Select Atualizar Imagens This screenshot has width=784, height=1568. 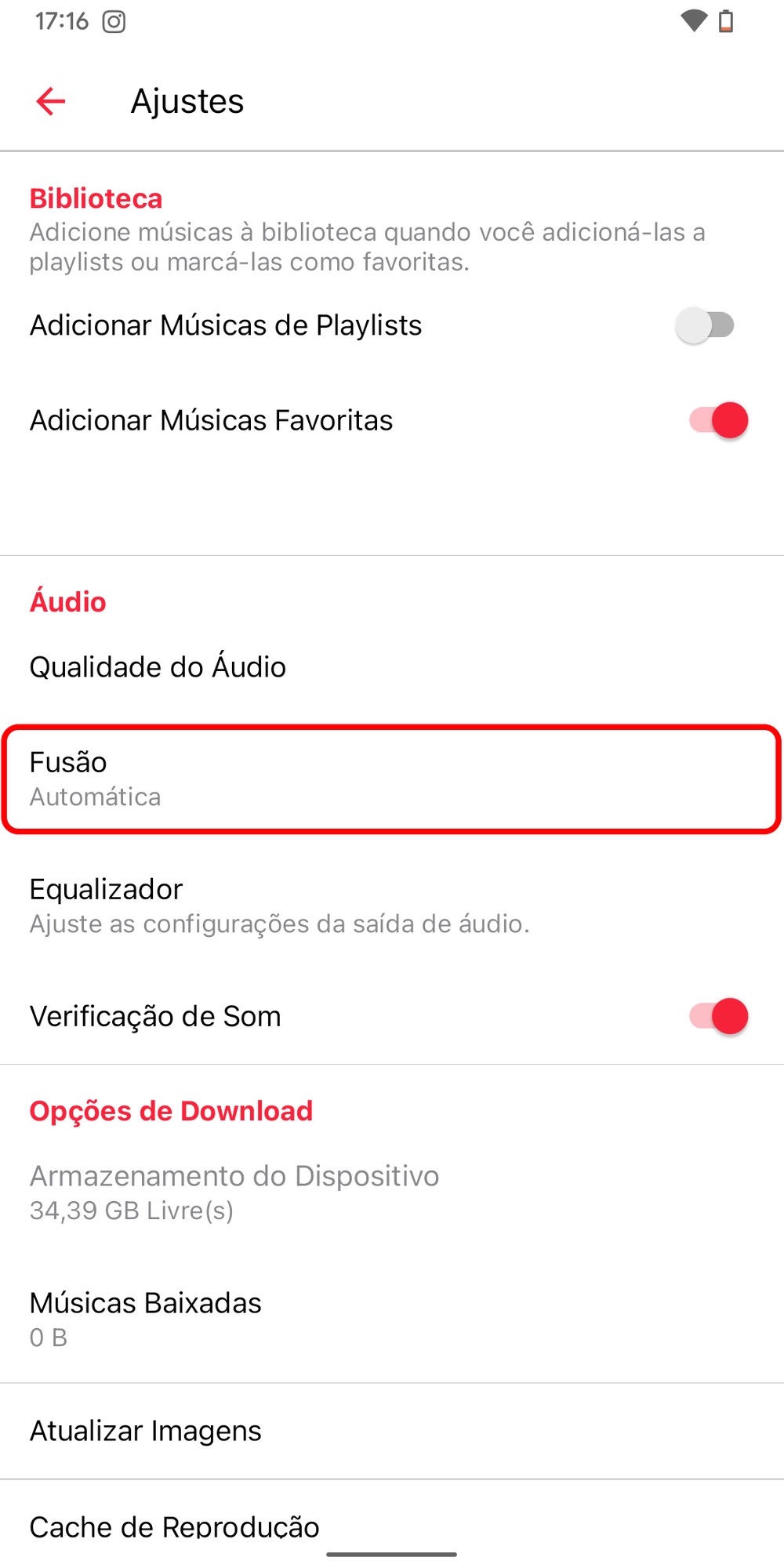coord(392,1432)
